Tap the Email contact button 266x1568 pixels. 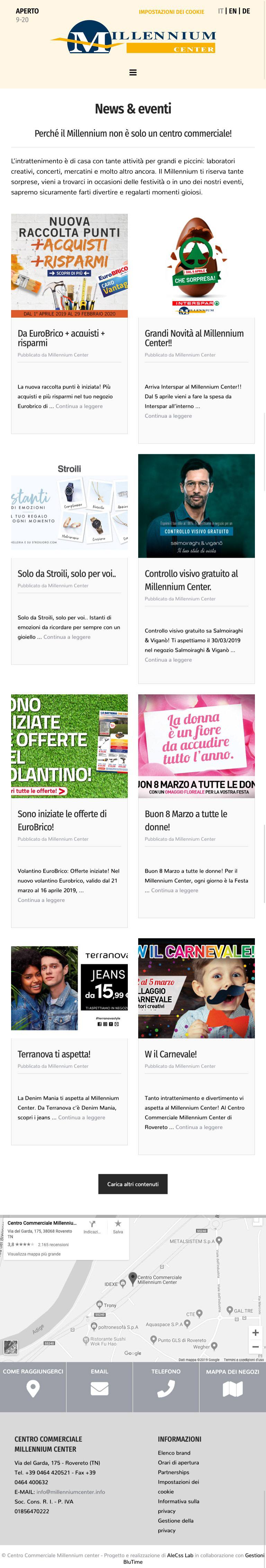coord(99,1387)
